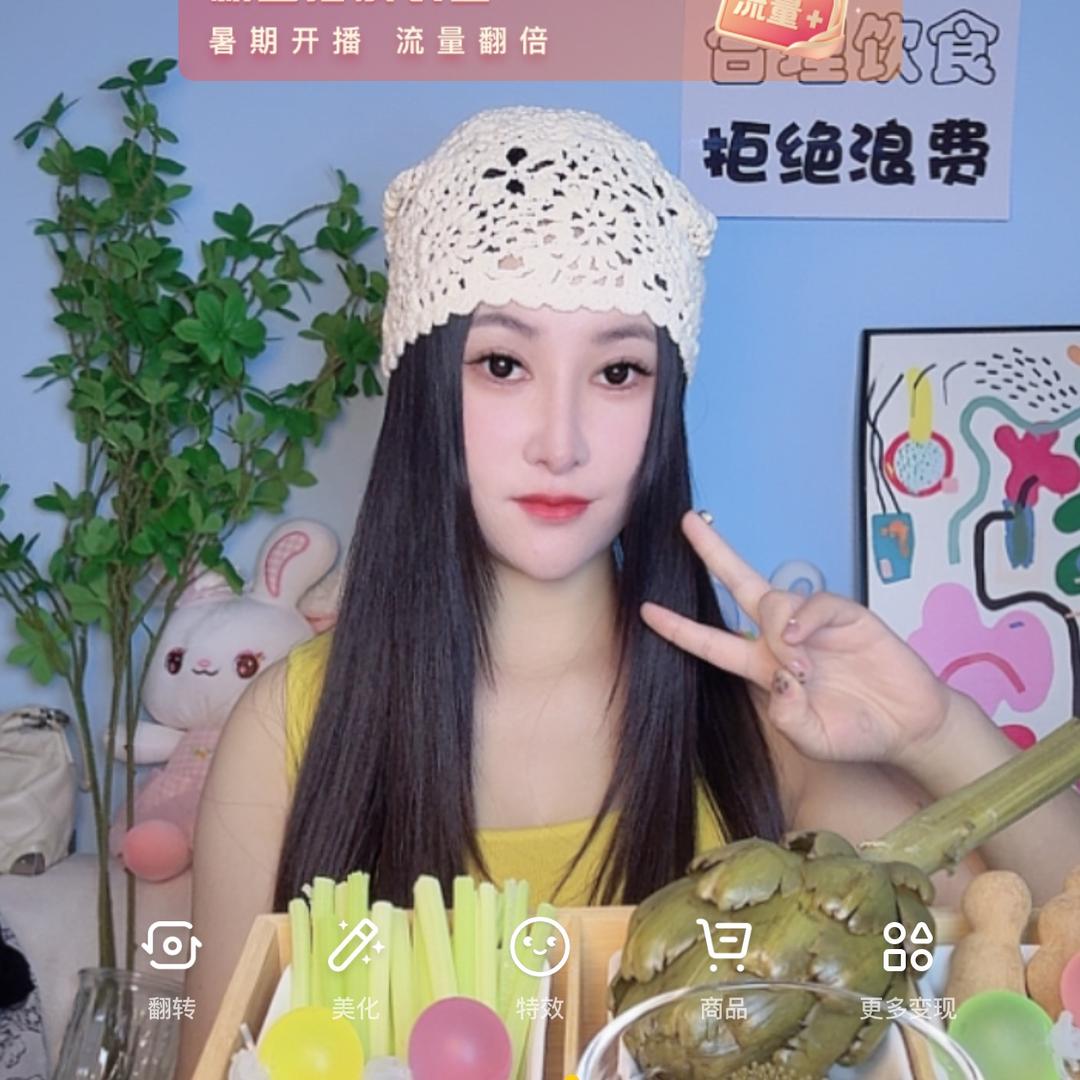Open the 美化 beautify options
Viewport: 1080px width, 1080px height.
coord(356,966)
